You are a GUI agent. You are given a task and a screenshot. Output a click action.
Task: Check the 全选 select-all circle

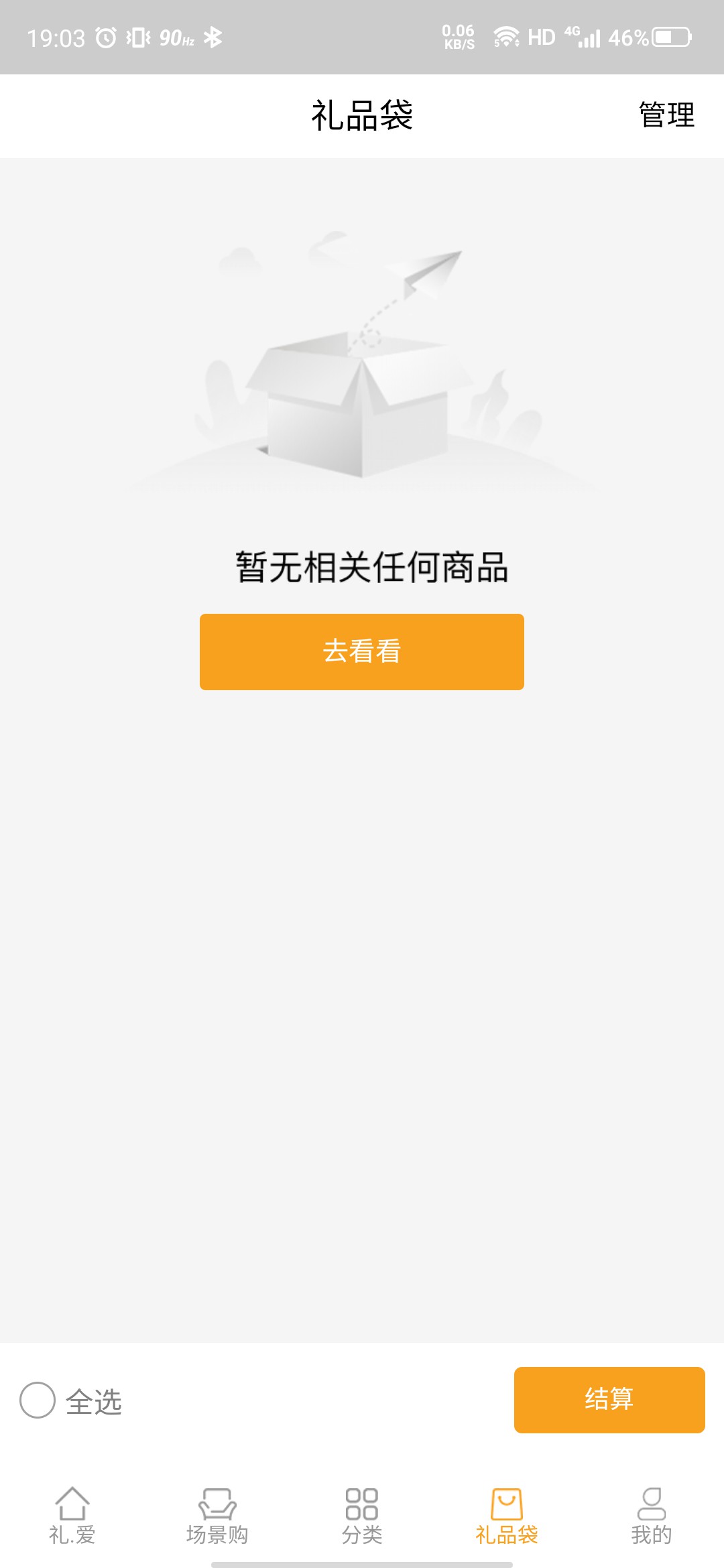[x=38, y=1400]
